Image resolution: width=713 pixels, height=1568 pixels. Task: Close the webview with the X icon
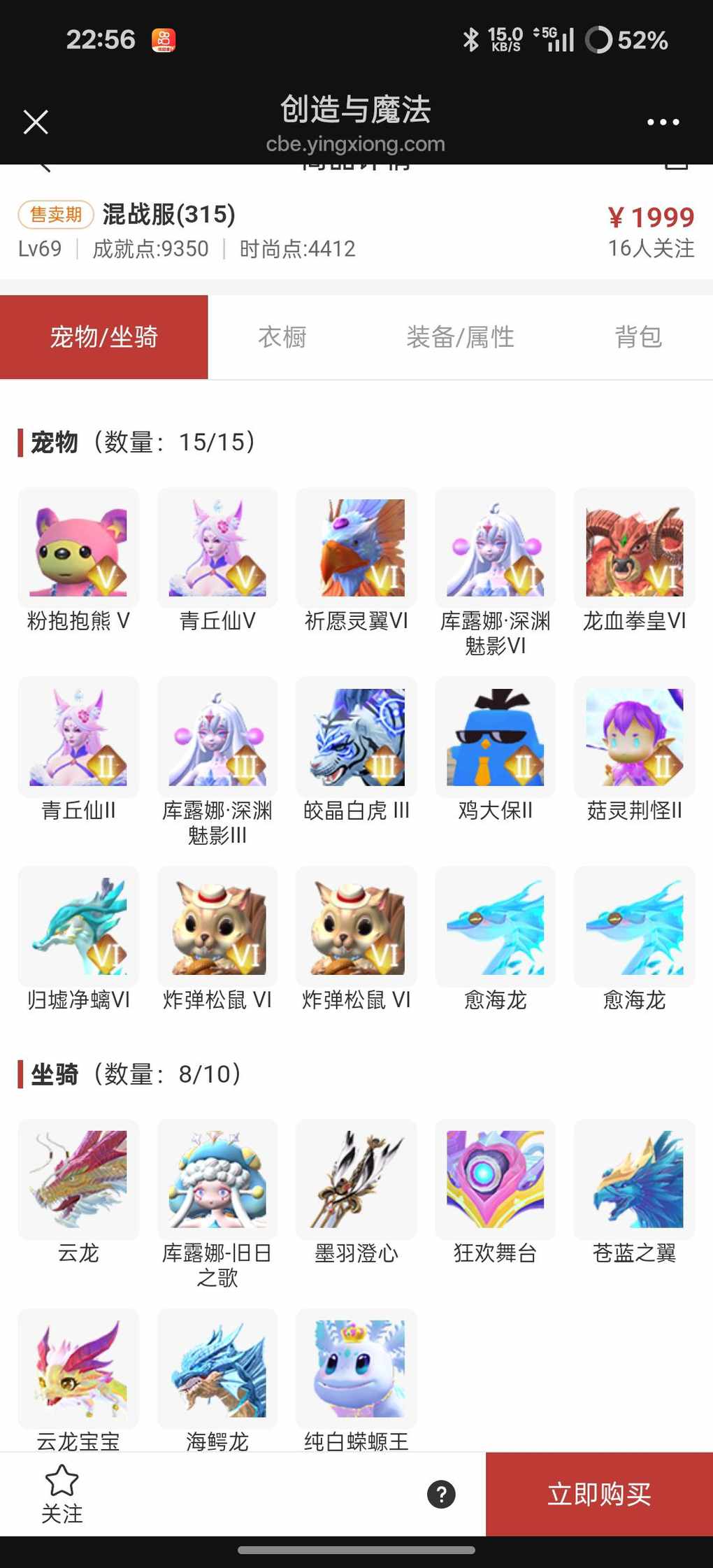tap(36, 122)
